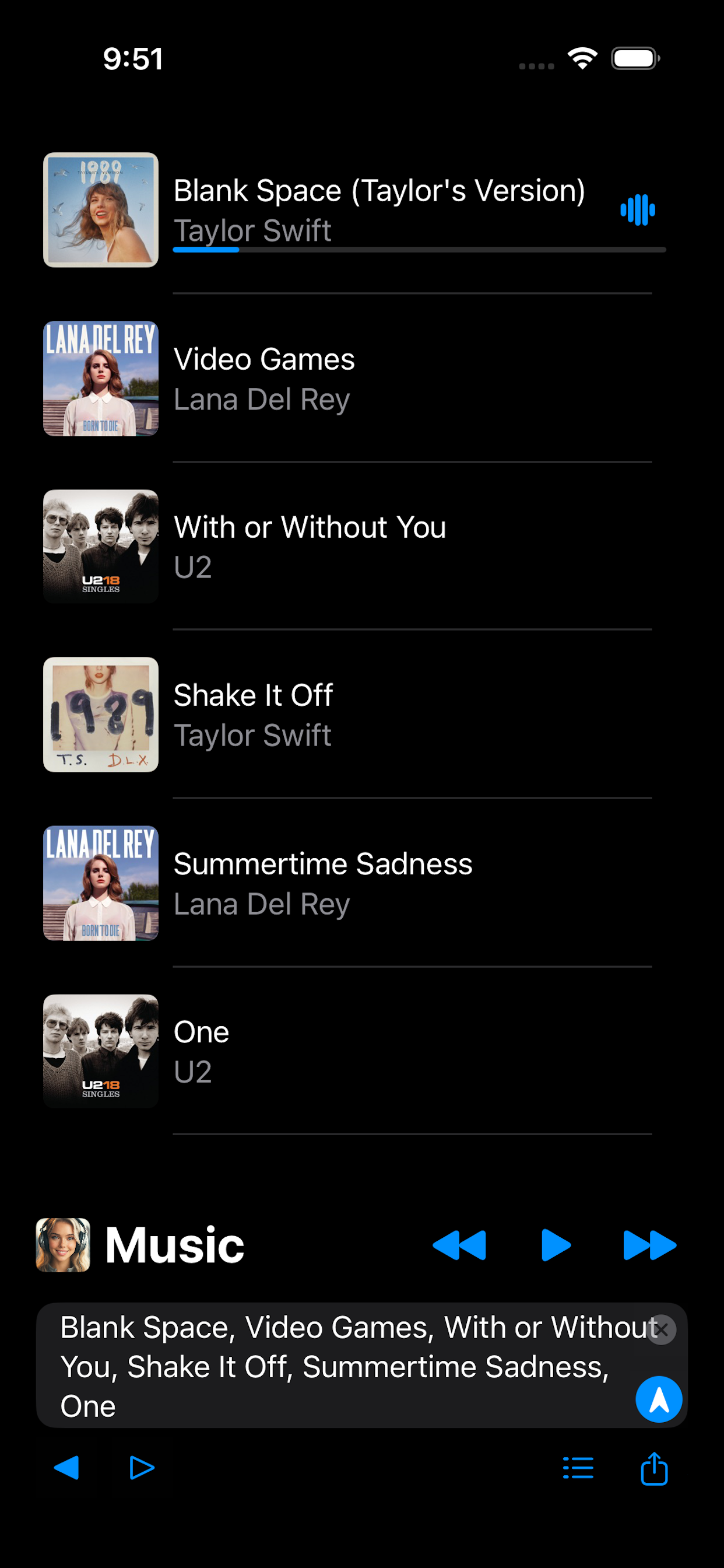Screen dimensions: 724x1568
Task: Edit the song list text field
Action: [335, 1366]
